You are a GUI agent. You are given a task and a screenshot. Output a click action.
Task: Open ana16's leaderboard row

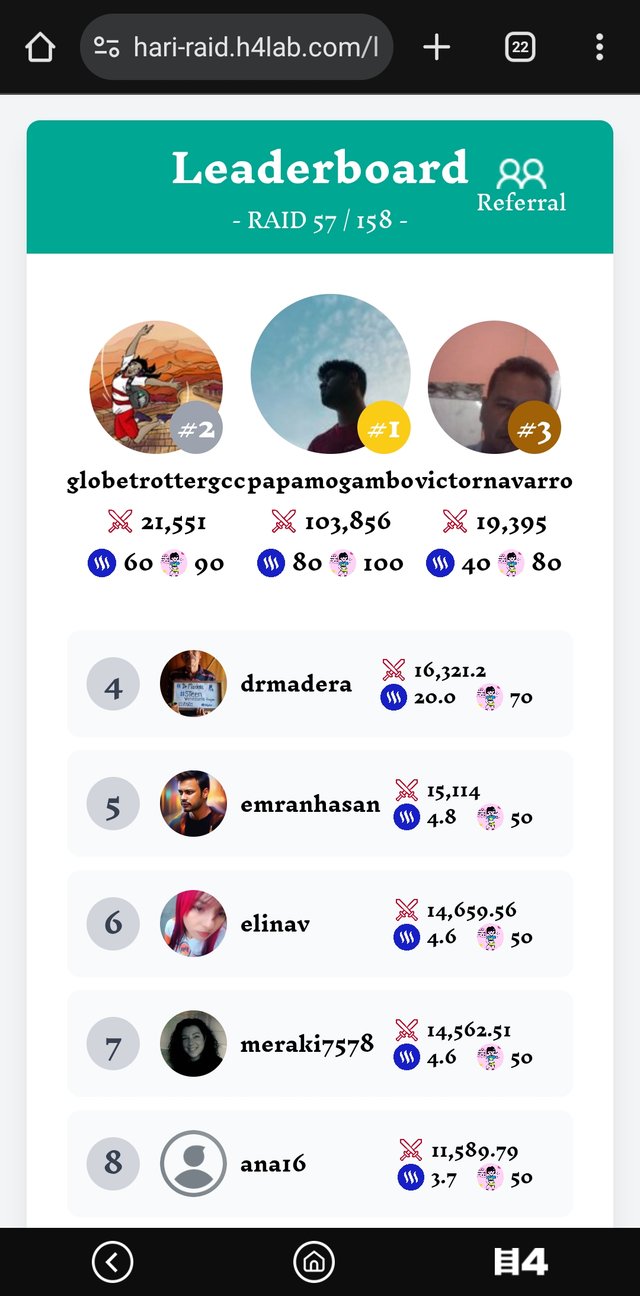click(320, 1164)
